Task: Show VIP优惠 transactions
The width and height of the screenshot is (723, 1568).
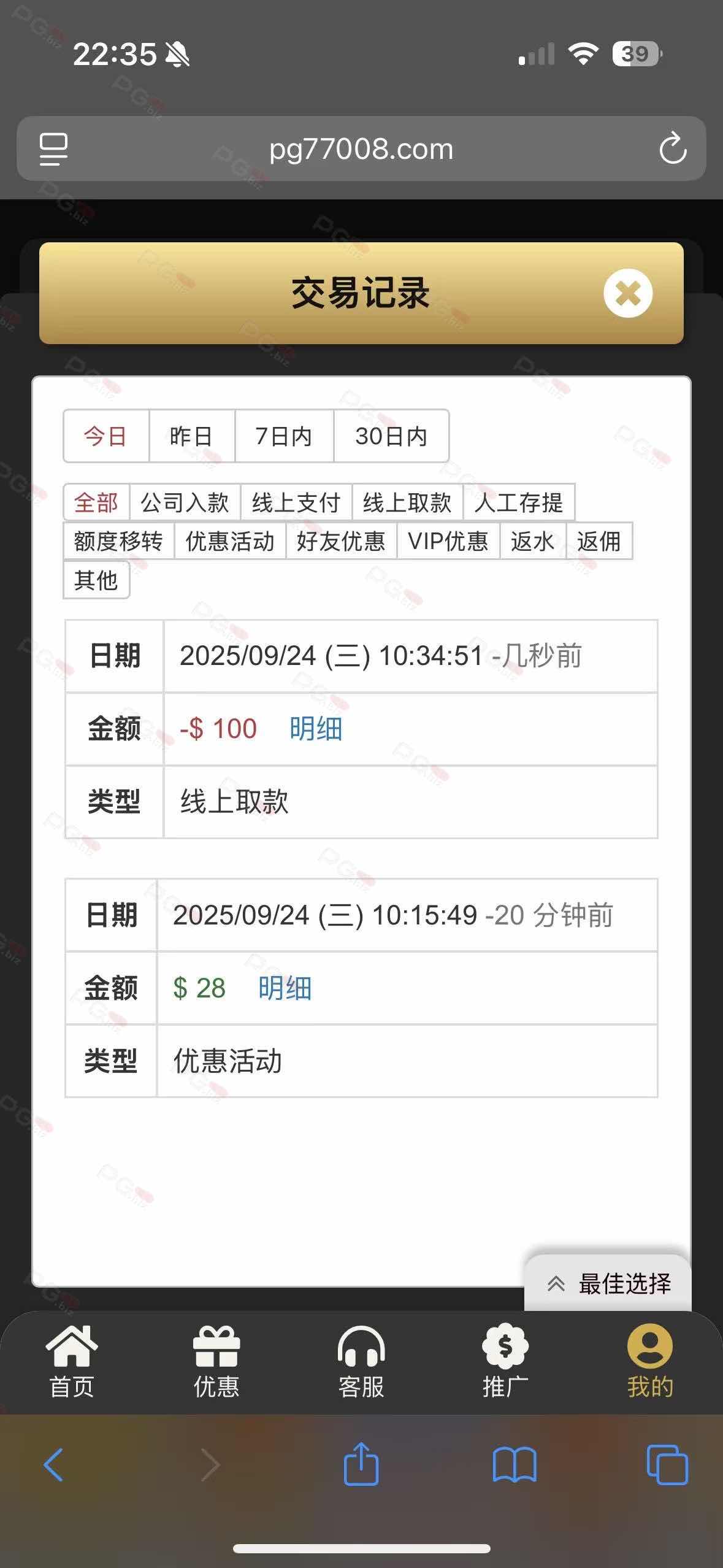Action: (448, 541)
